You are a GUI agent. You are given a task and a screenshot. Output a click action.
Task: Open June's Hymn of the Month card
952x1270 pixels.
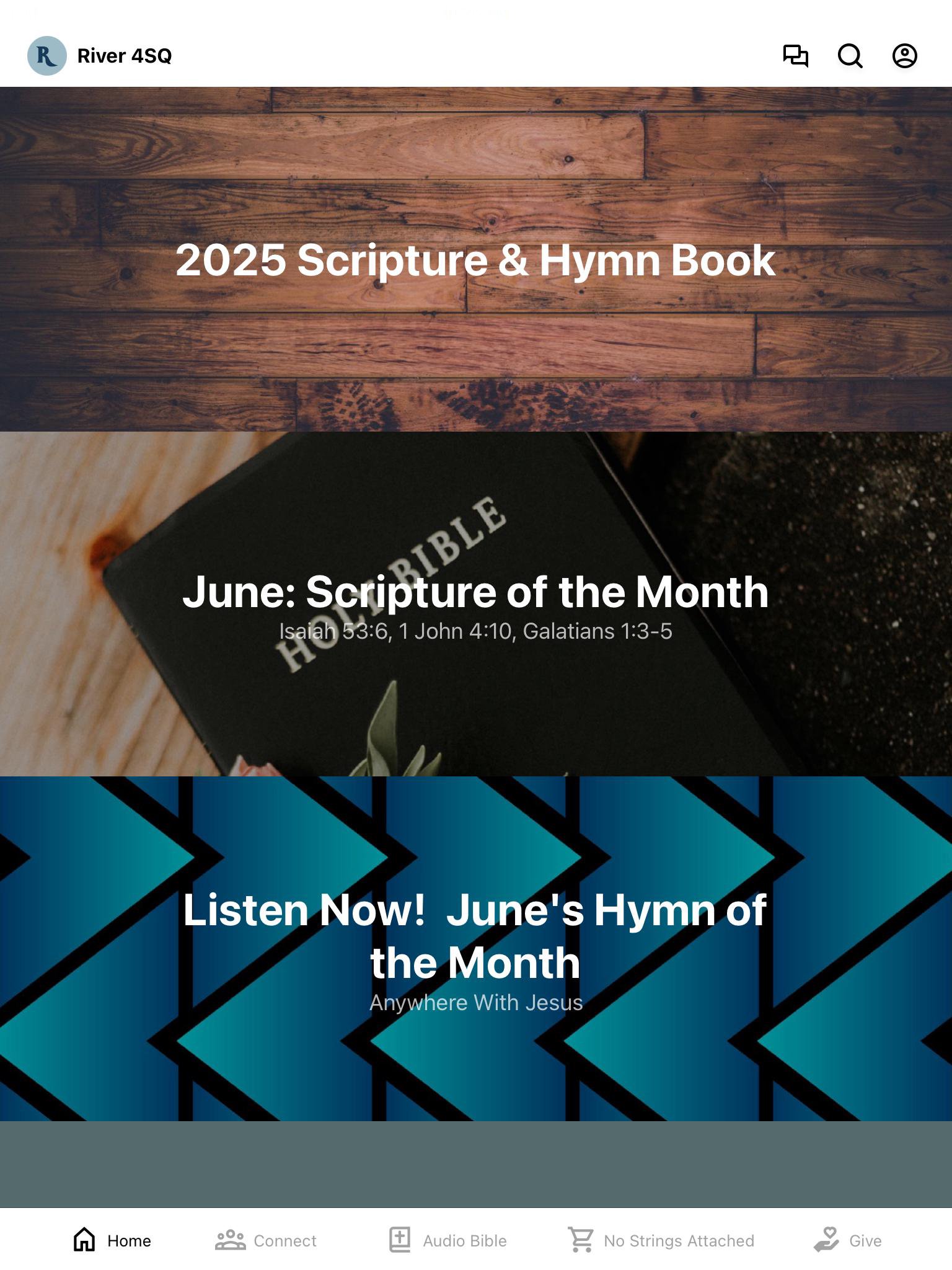476,948
